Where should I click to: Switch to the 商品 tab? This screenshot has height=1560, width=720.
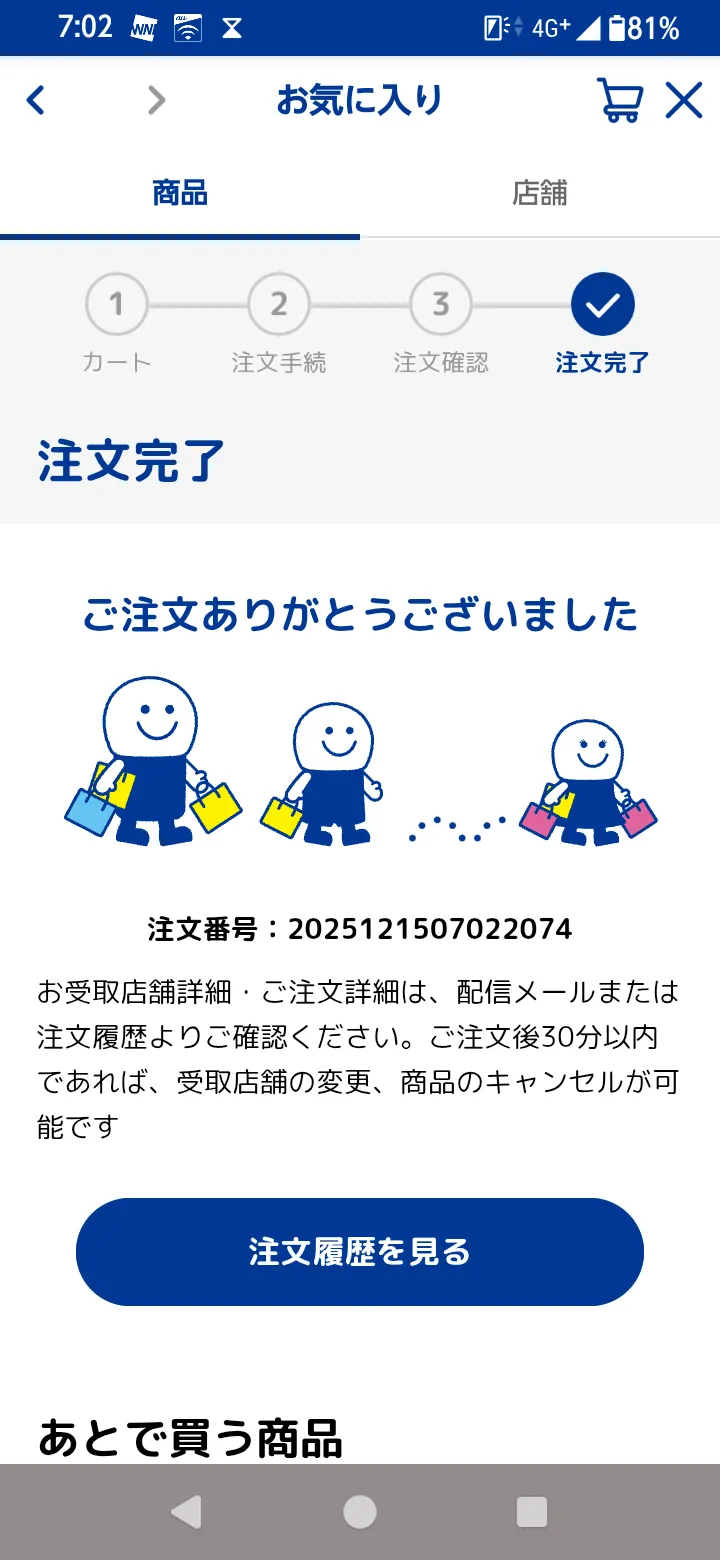point(180,194)
